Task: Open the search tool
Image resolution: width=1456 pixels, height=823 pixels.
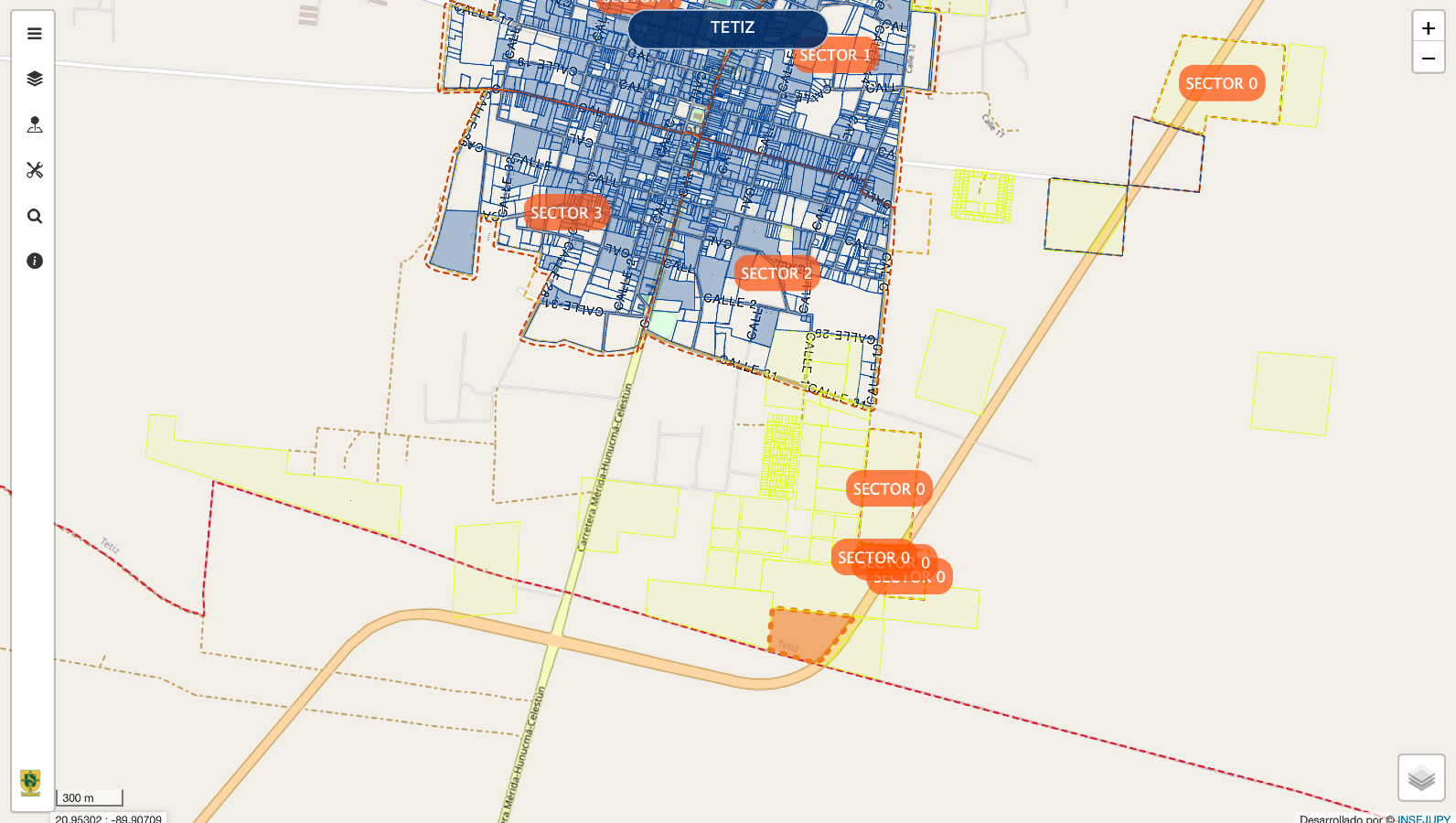Action: point(35,216)
